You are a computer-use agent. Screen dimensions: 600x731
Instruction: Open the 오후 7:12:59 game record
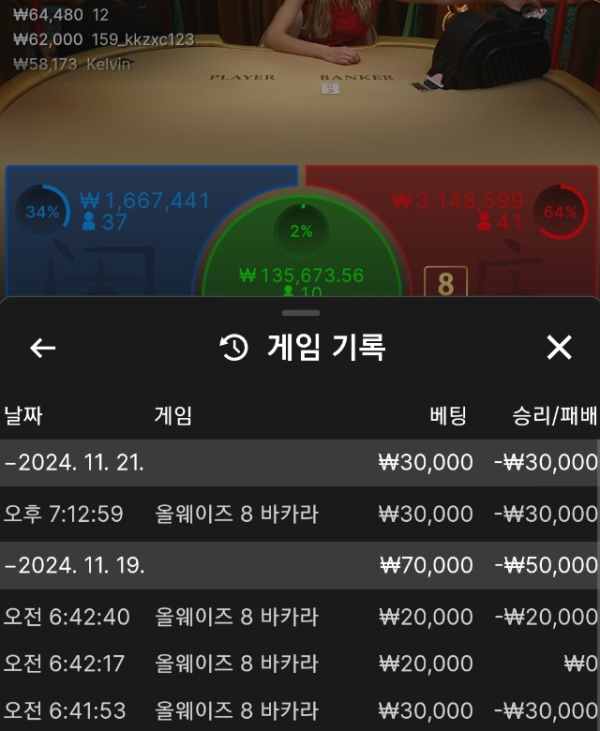(x=300, y=514)
